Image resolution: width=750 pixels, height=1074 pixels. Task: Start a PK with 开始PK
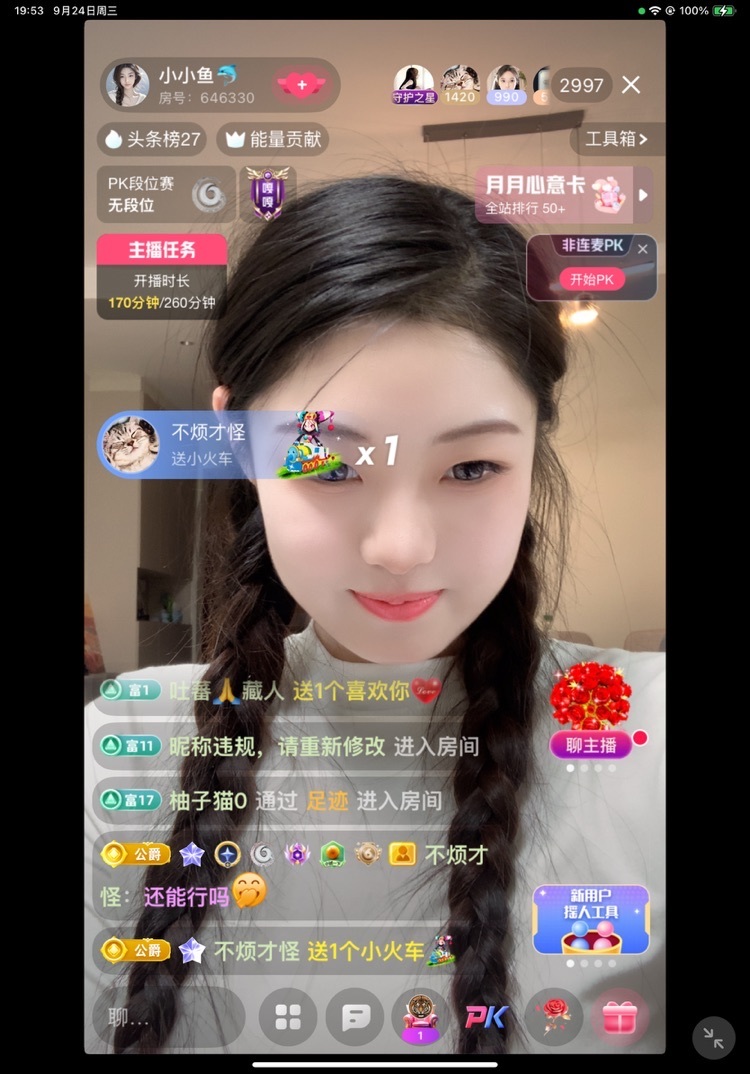(591, 279)
